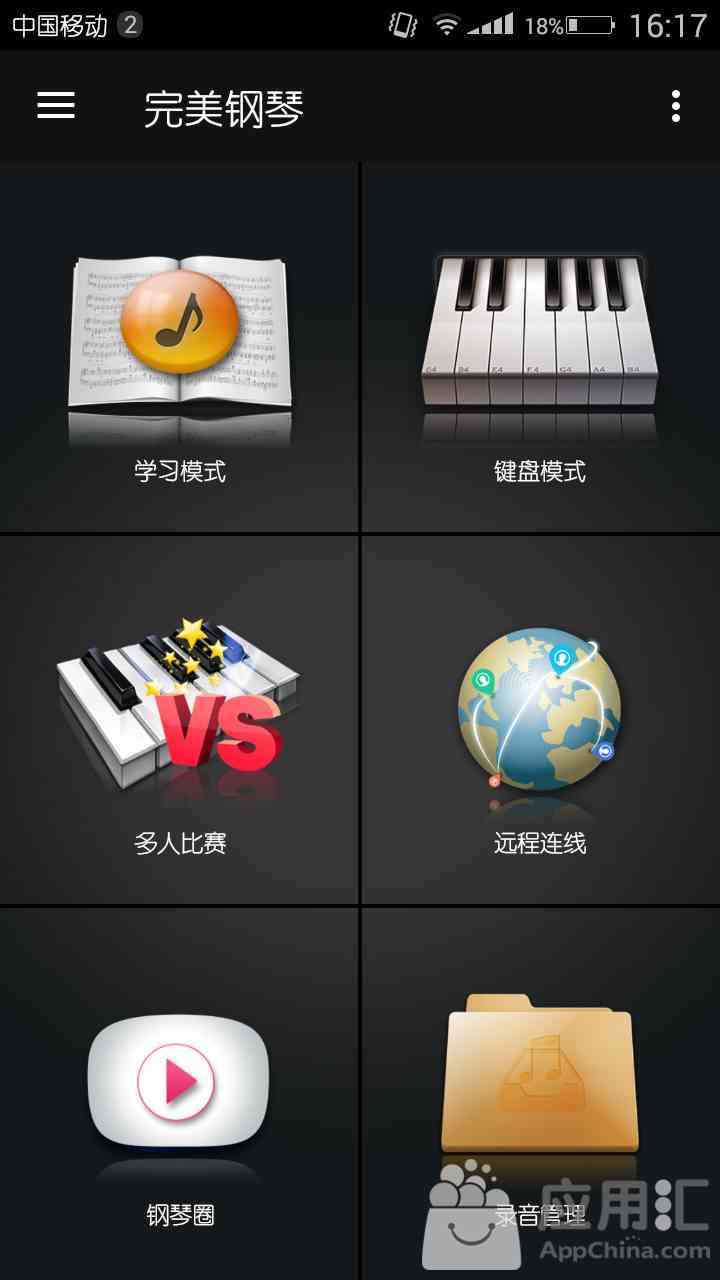The width and height of the screenshot is (720, 1280).
Task: Start 多人比赛 multiplayer match
Action: (x=180, y=722)
